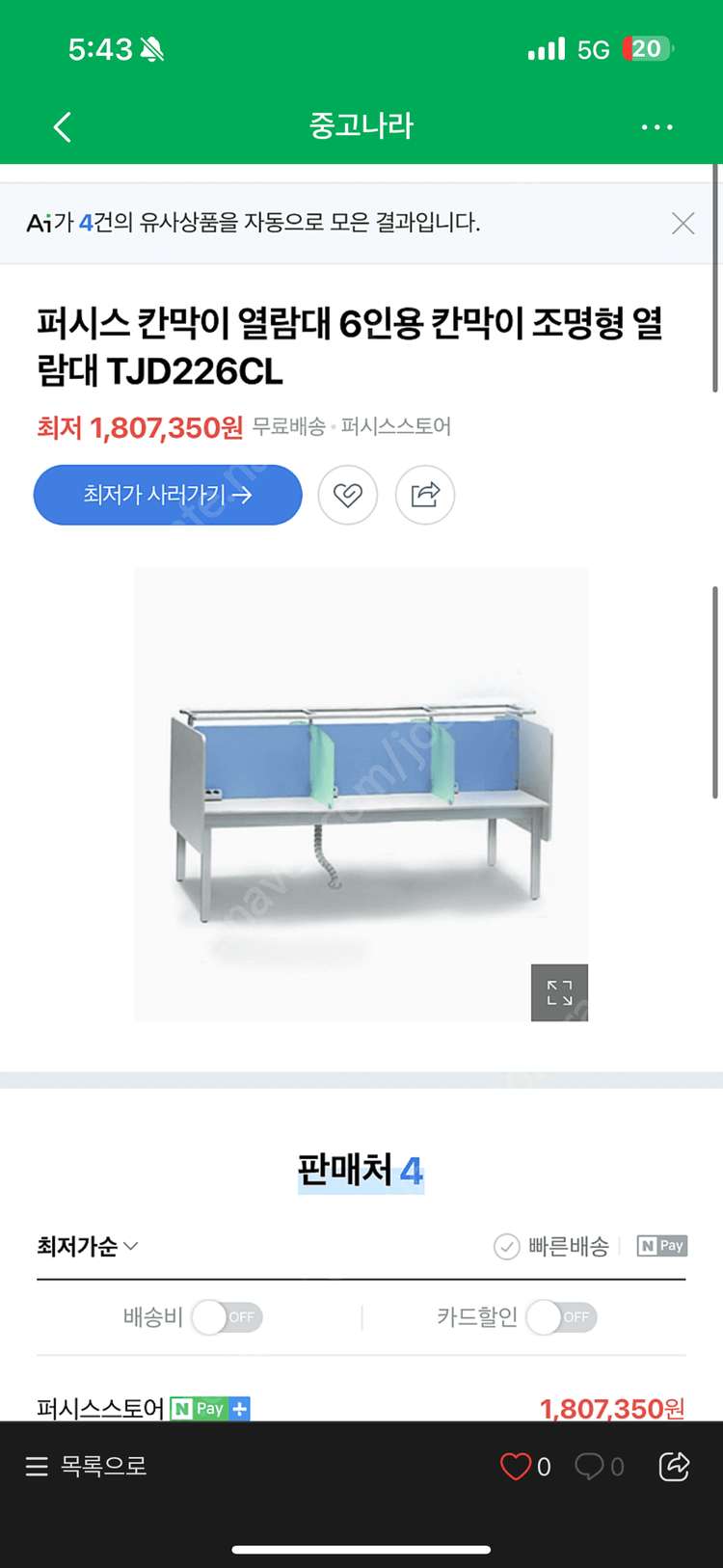
Task: Go back using the header arrow
Action: tap(63, 126)
